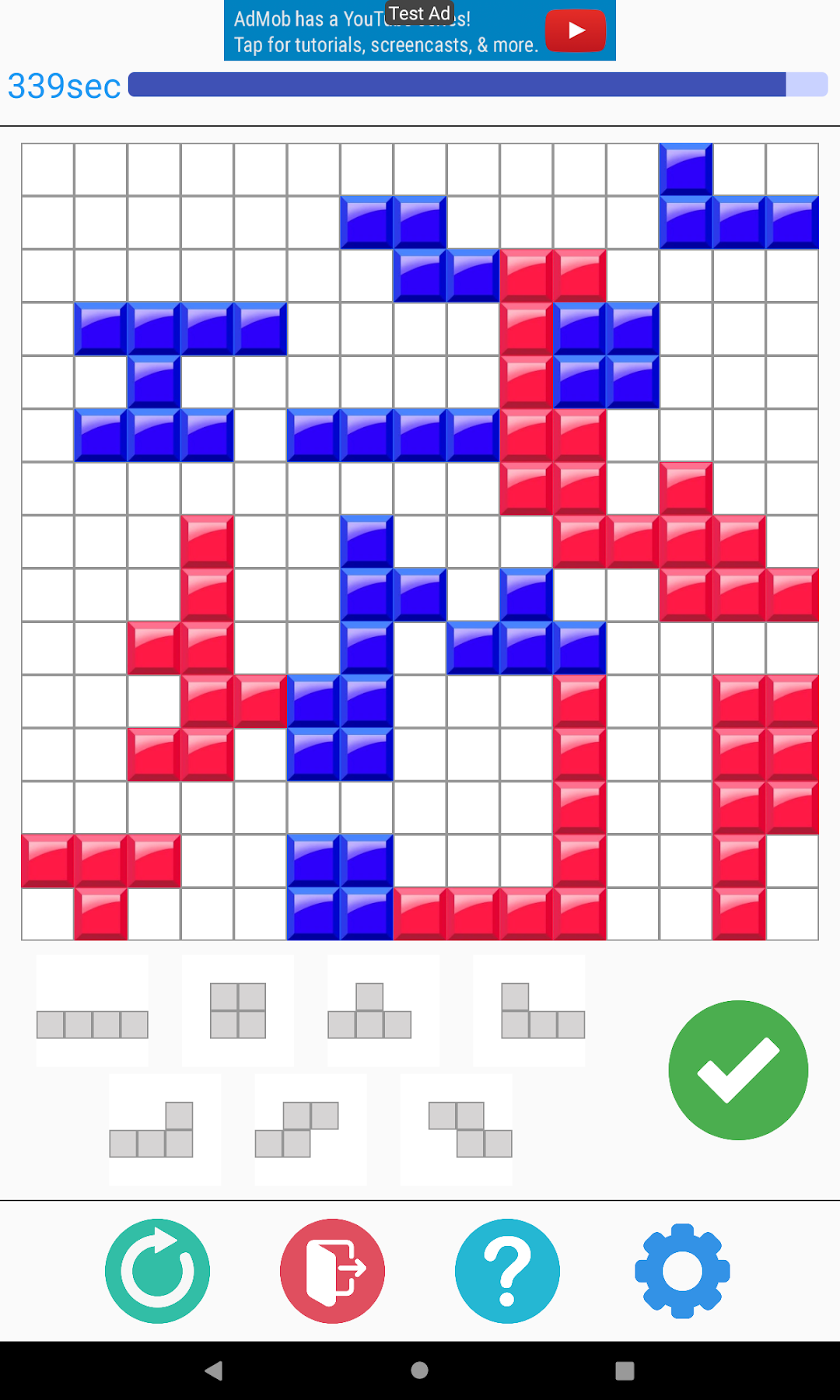This screenshot has width=840, height=1400.
Task: Select the square two-by-two piece
Action: pyautogui.click(x=238, y=1011)
